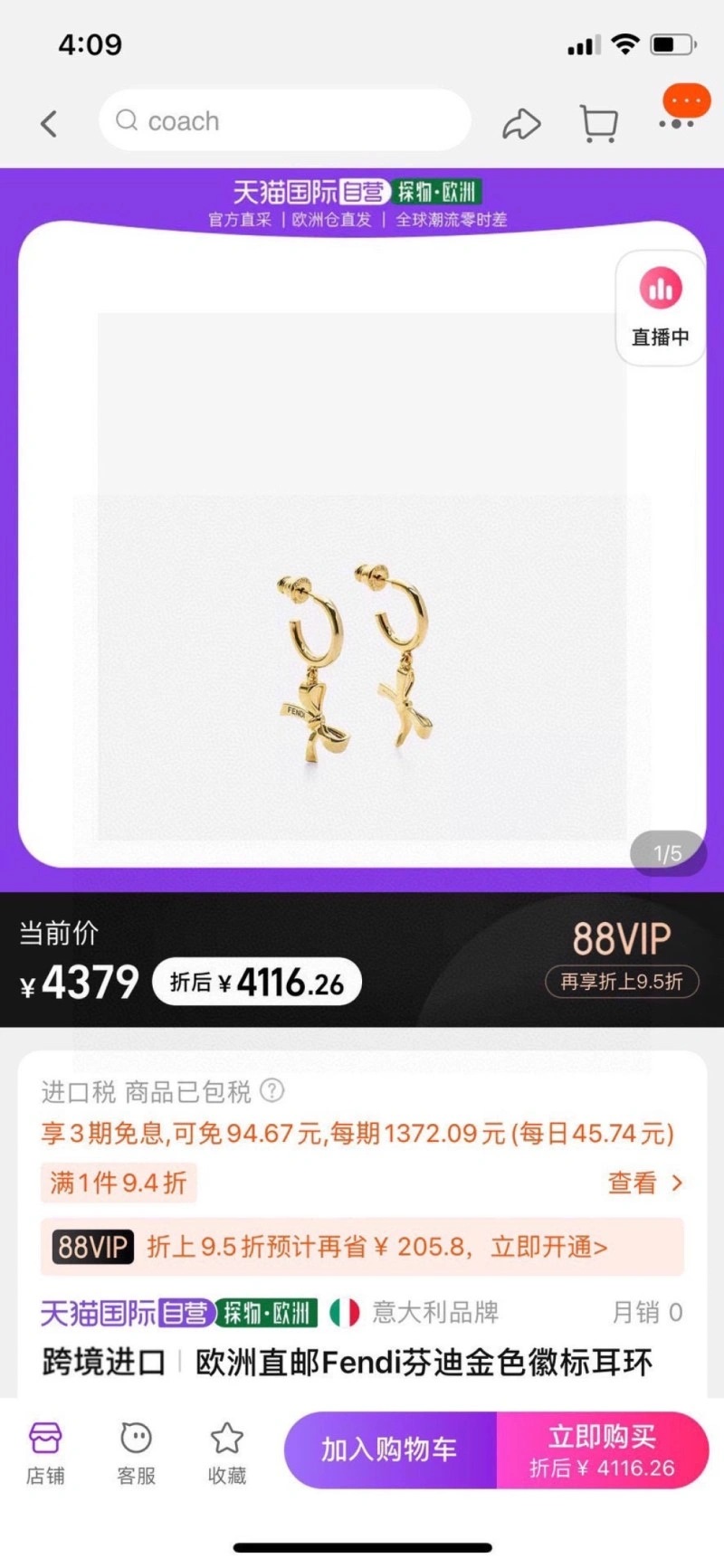Image resolution: width=724 pixels, height=1568 pixels.
Task: Open the 店铺 store page
Action: [x=45, y=1452]
